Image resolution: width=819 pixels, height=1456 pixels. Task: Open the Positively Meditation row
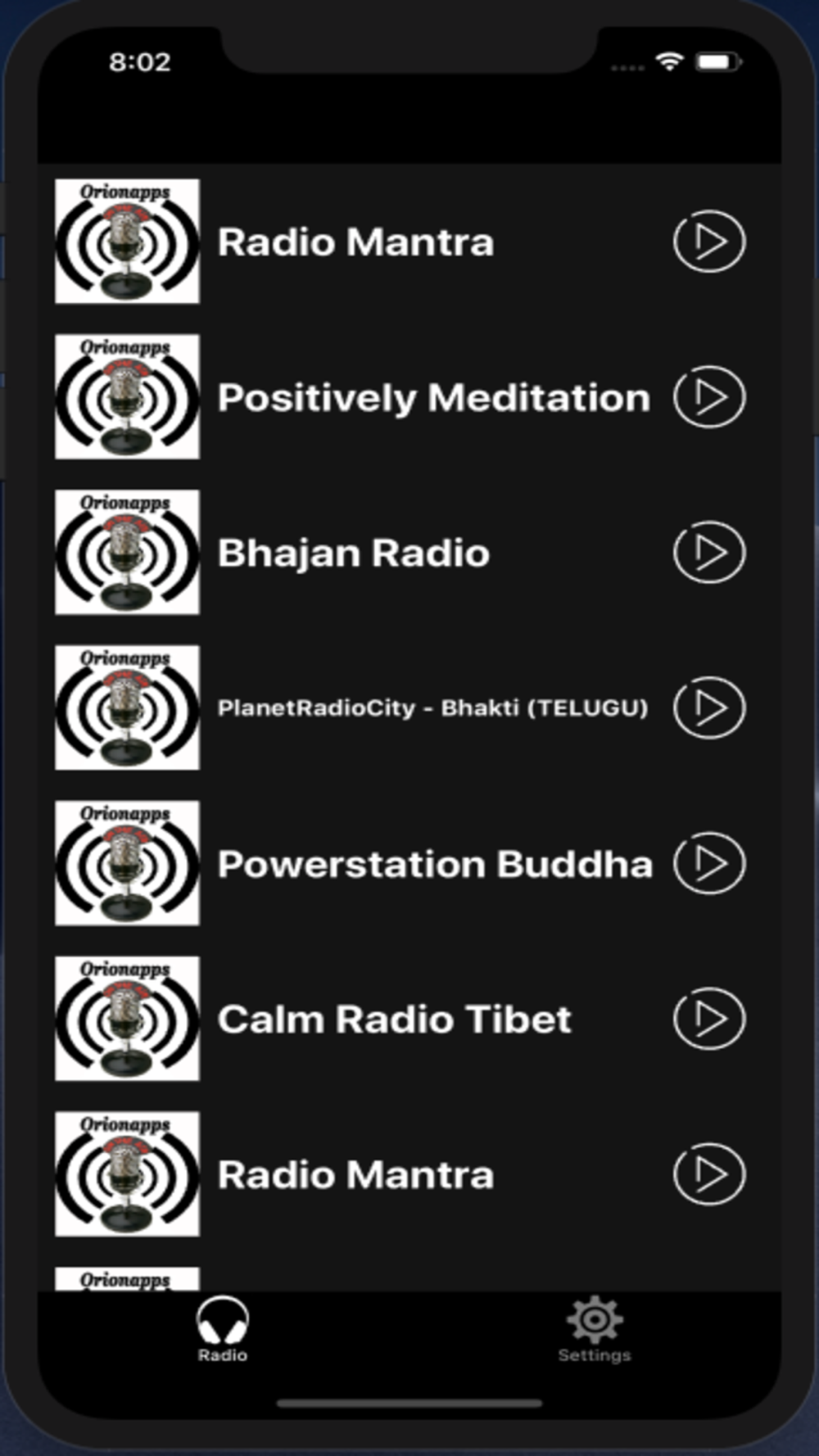[433, 398]
